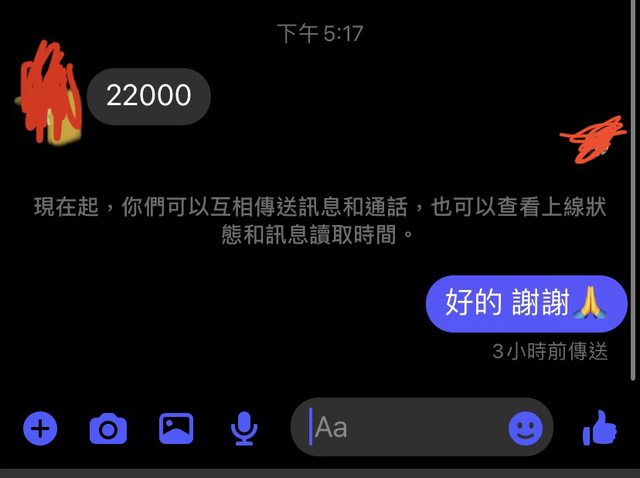Open the photo gallery picker
Viewport: 640px width, 478px height.
click(x=176, y=428)
